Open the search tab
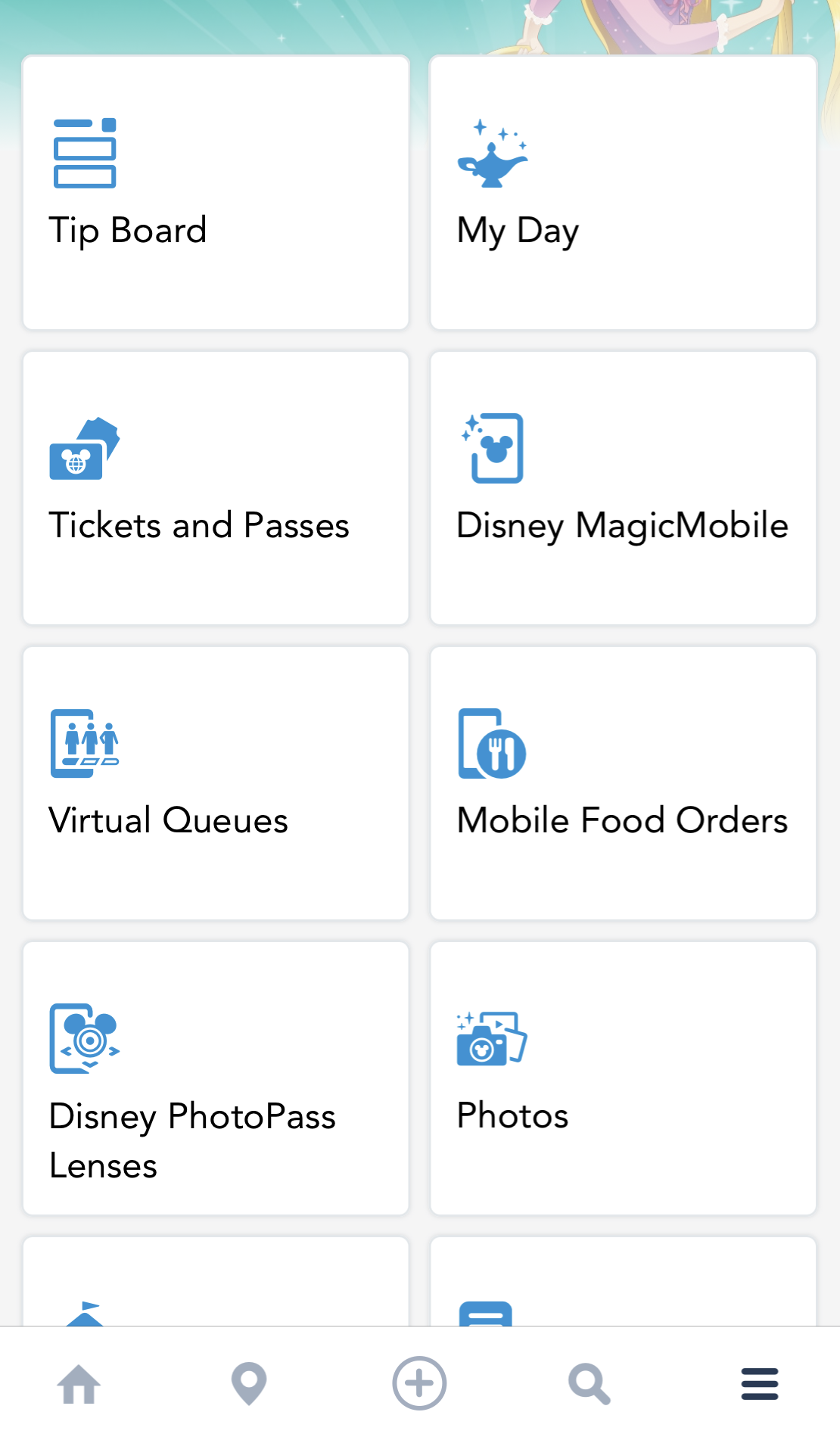This screenshot has width=840, height=1440. click(590, 1384)
